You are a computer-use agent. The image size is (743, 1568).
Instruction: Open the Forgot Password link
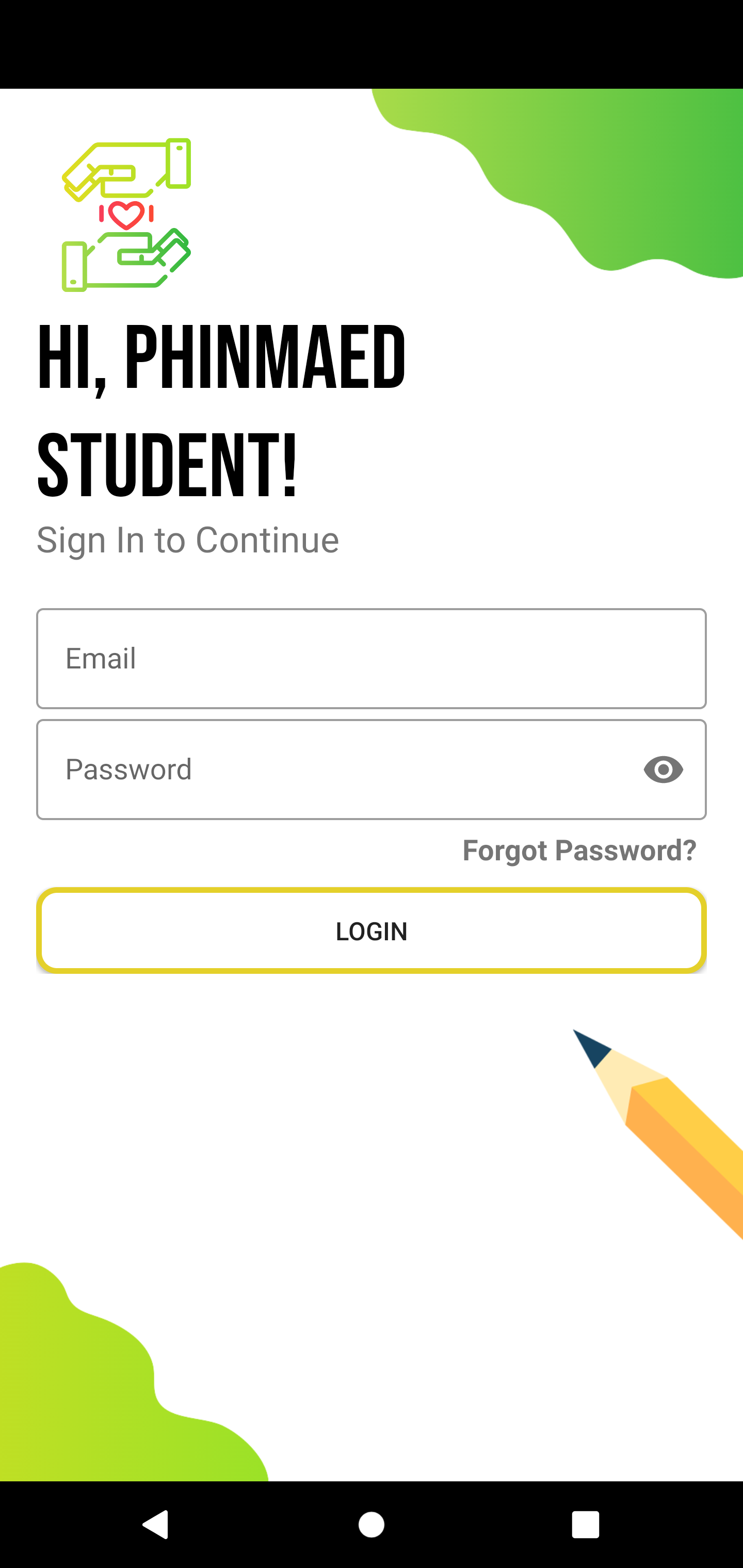pos(578,851)
